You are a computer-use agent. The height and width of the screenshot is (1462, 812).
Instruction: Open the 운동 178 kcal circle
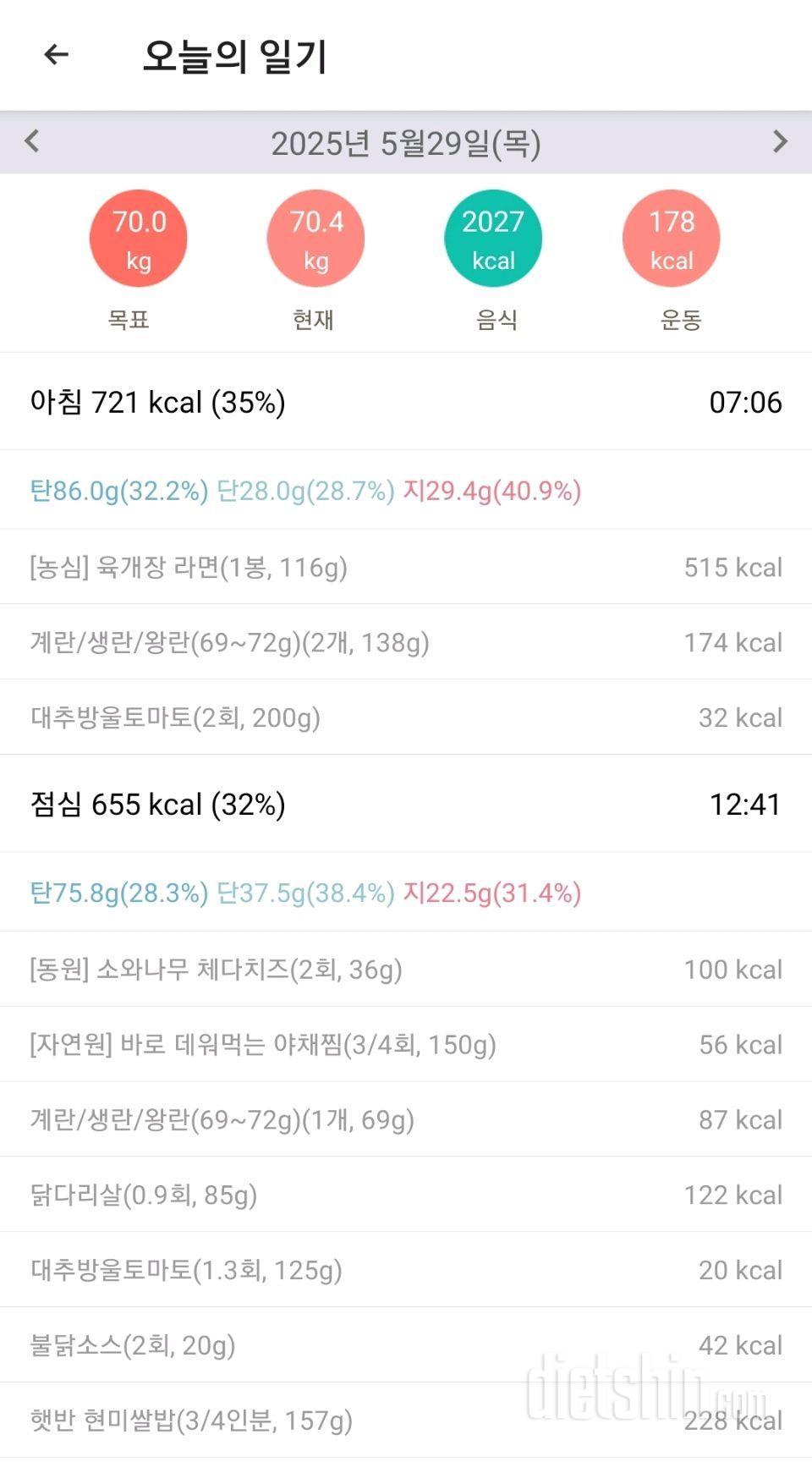[672, 239]
